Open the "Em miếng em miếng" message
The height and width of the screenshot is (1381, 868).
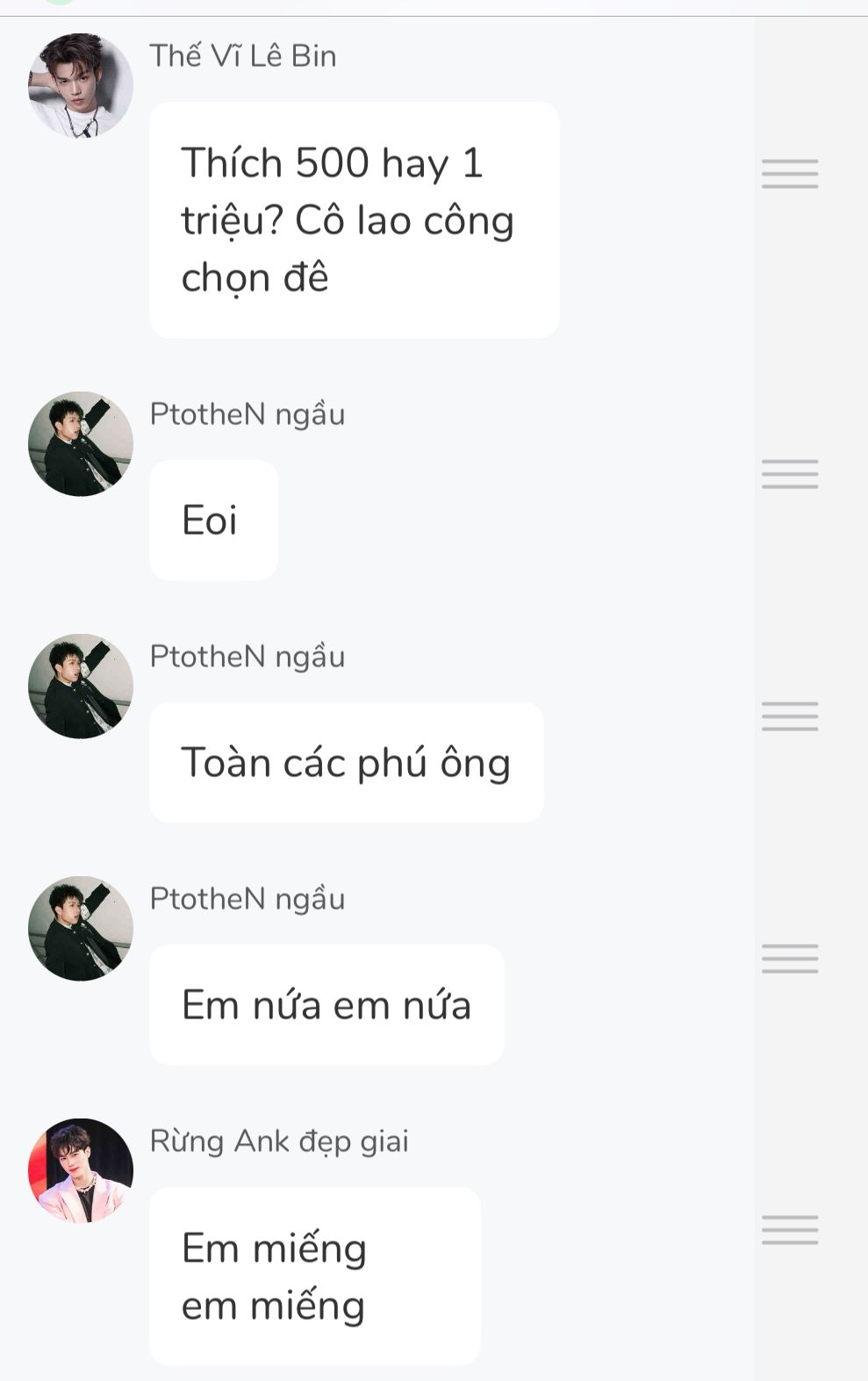click(314, 1276)
